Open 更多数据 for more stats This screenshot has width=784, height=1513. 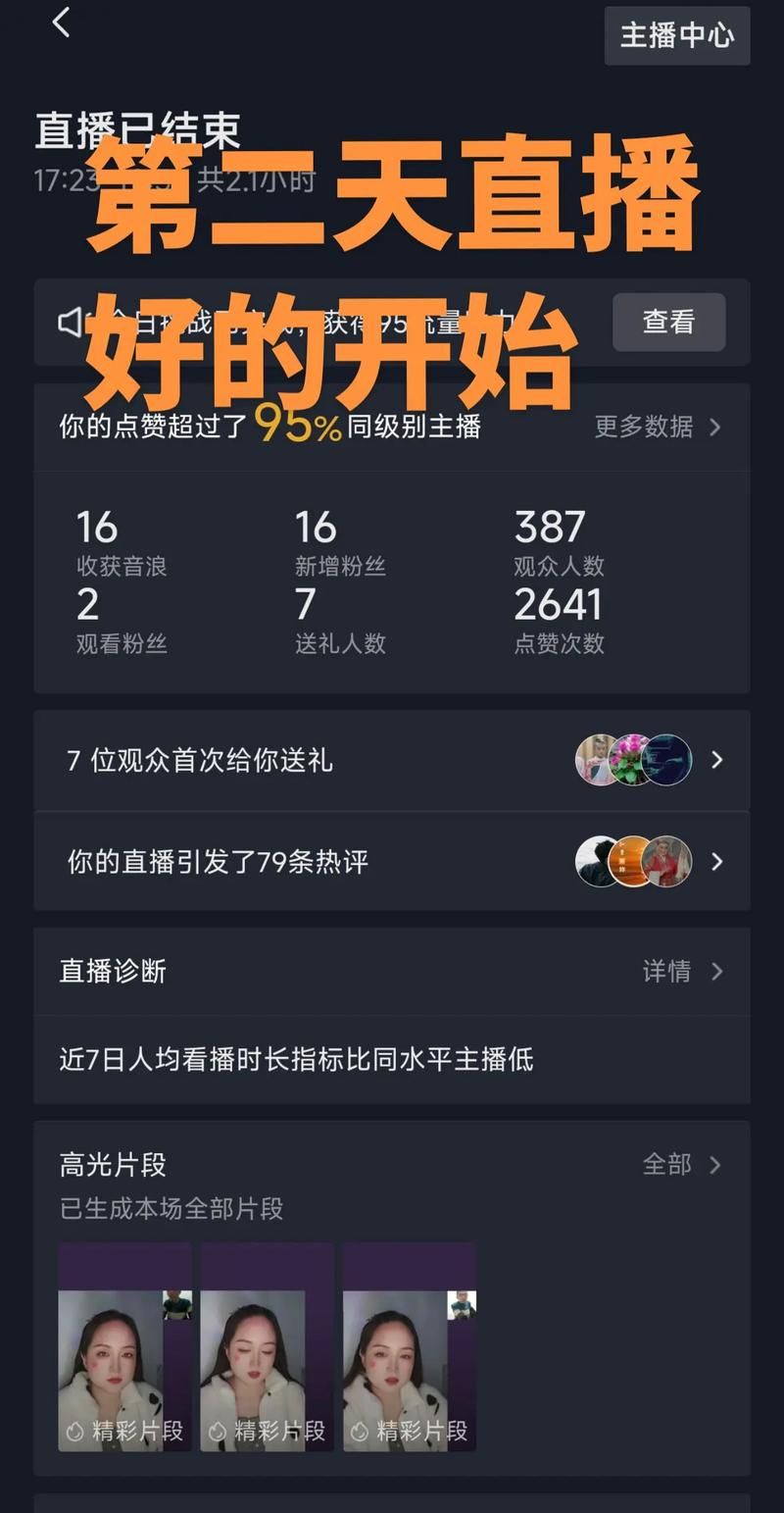[658, 427]
